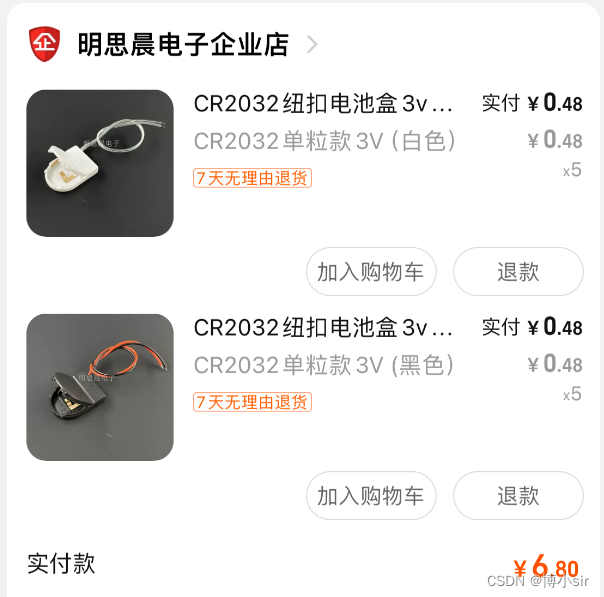Open the black CR2032 battery holder item
Image resolution: width=604 pixels, height=597 pixels.
tap(100, 387)
